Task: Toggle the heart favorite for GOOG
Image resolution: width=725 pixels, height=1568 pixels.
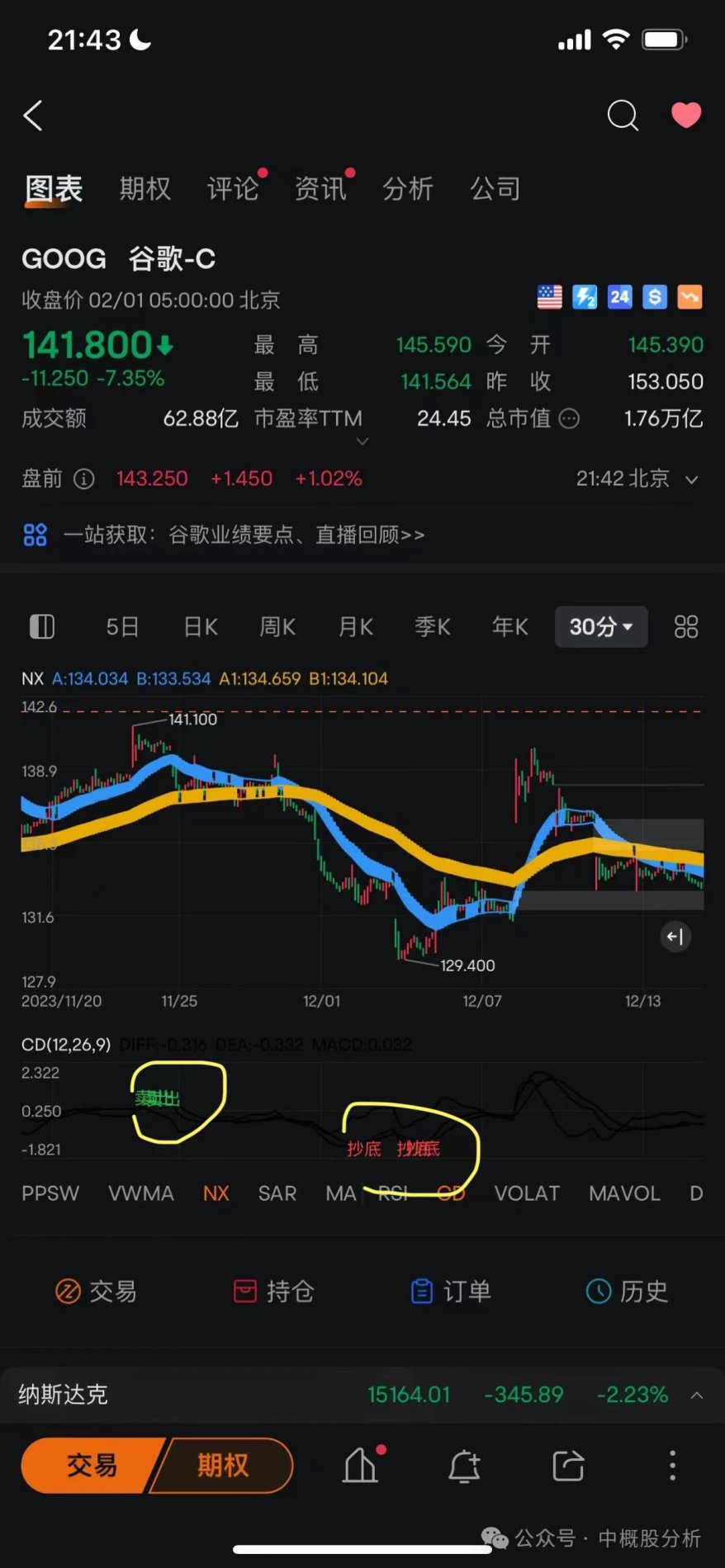Action: [x=685, y=116]
